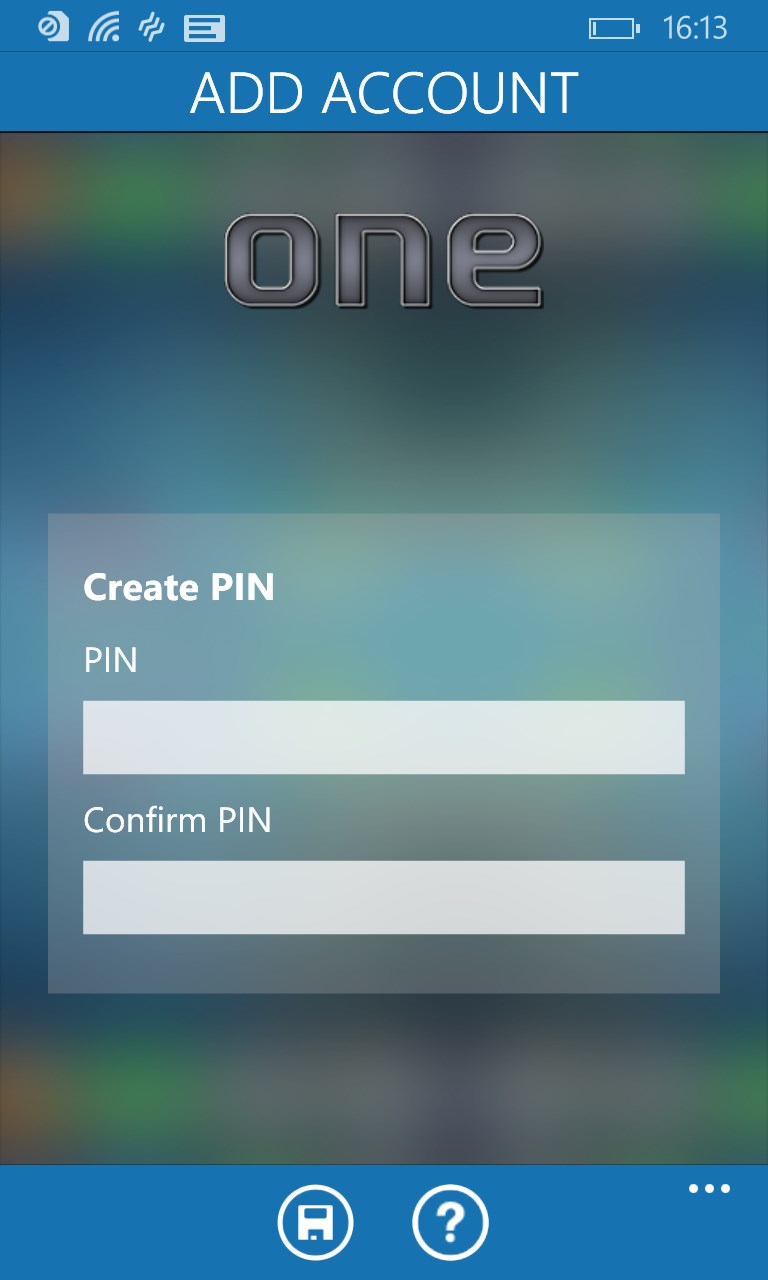Screen dimensions: 768x1280
Task: Expand the app bar's three-dot menu
Action: [709, 1189]
